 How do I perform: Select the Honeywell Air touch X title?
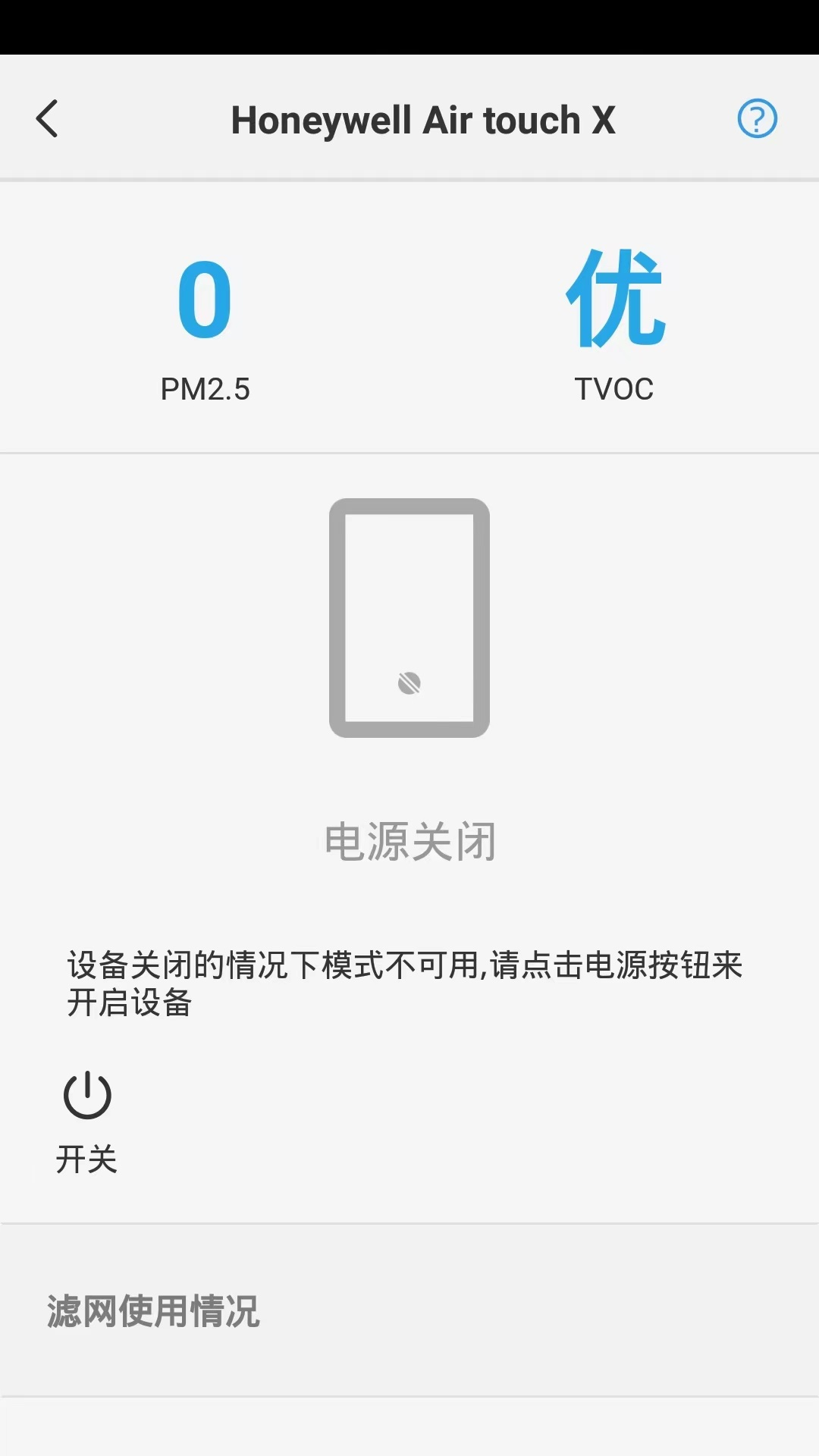click(x=423, y=120)
